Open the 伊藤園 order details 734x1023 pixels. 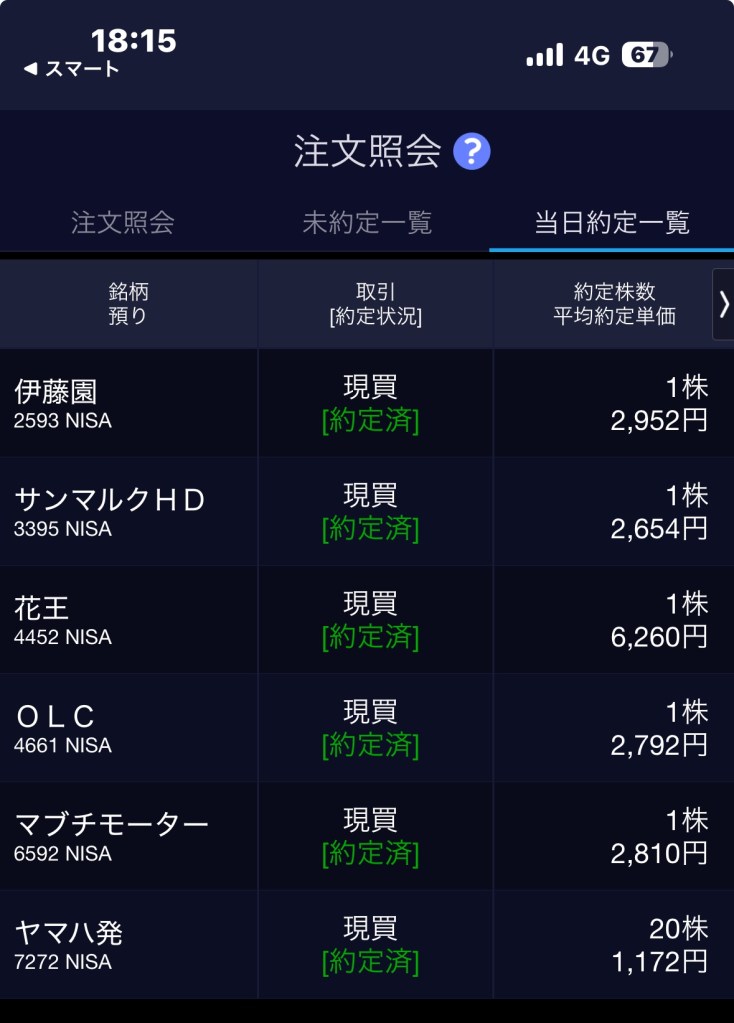[x=366, y=404]
